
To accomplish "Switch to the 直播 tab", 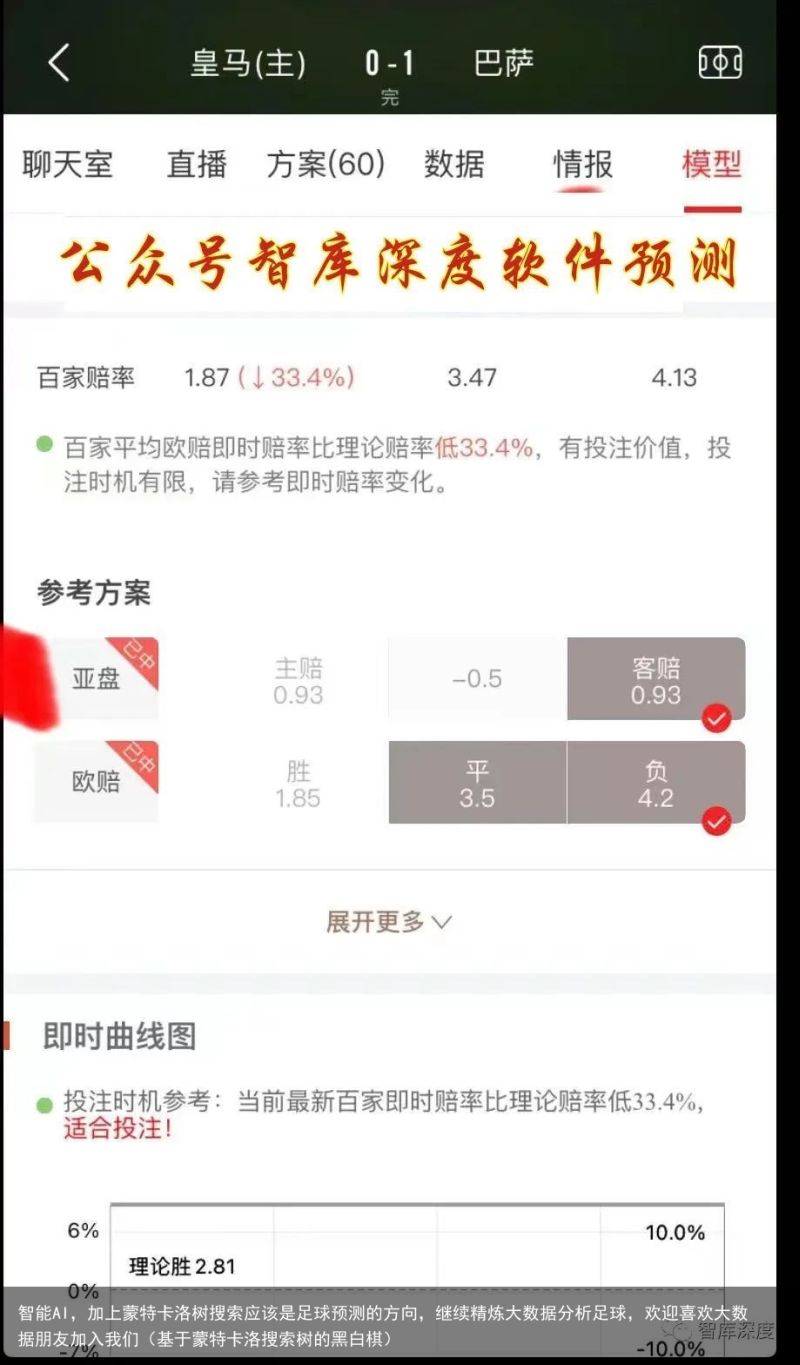I will (x=197, y=164).
